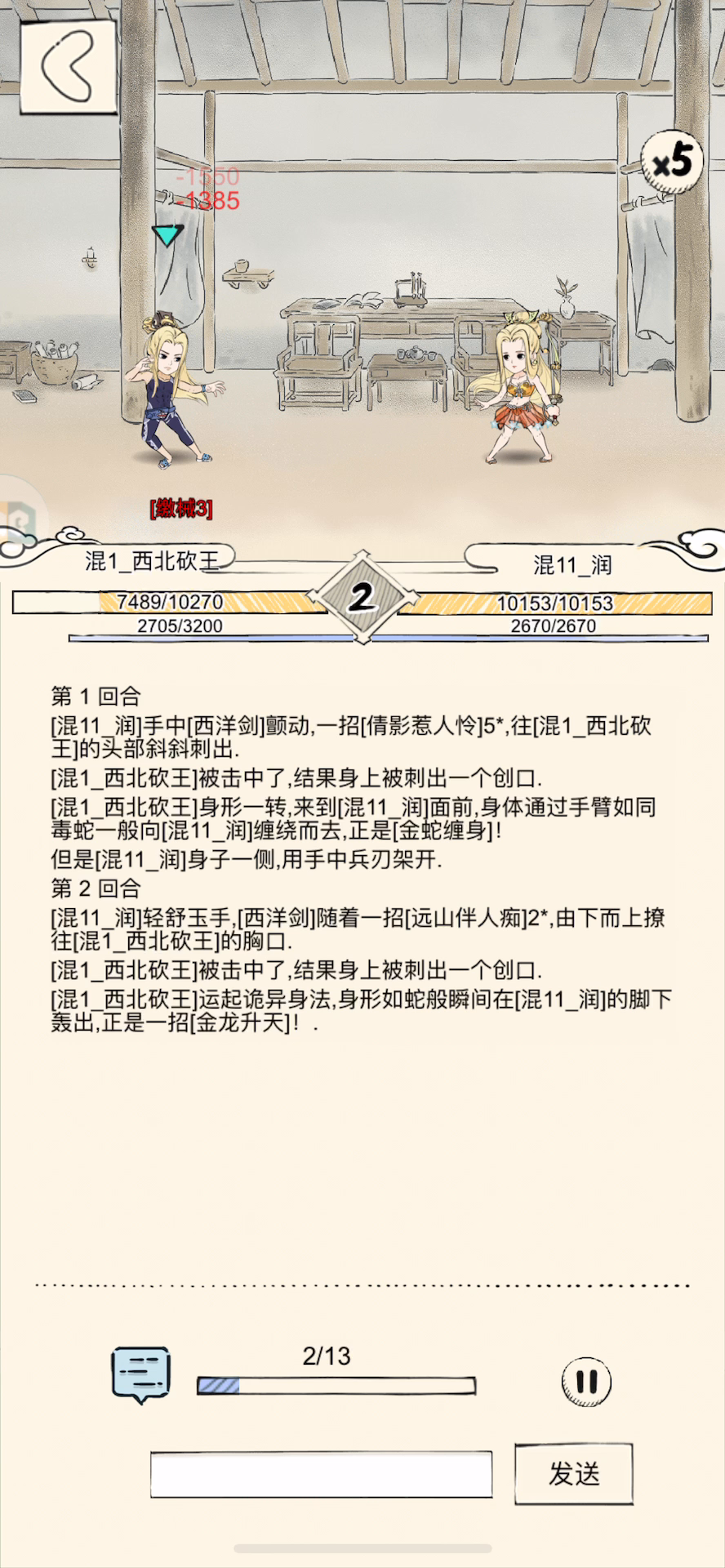Change the x5 battle speed multiplier
The image size is (725, 1568).
click(672, 162)
